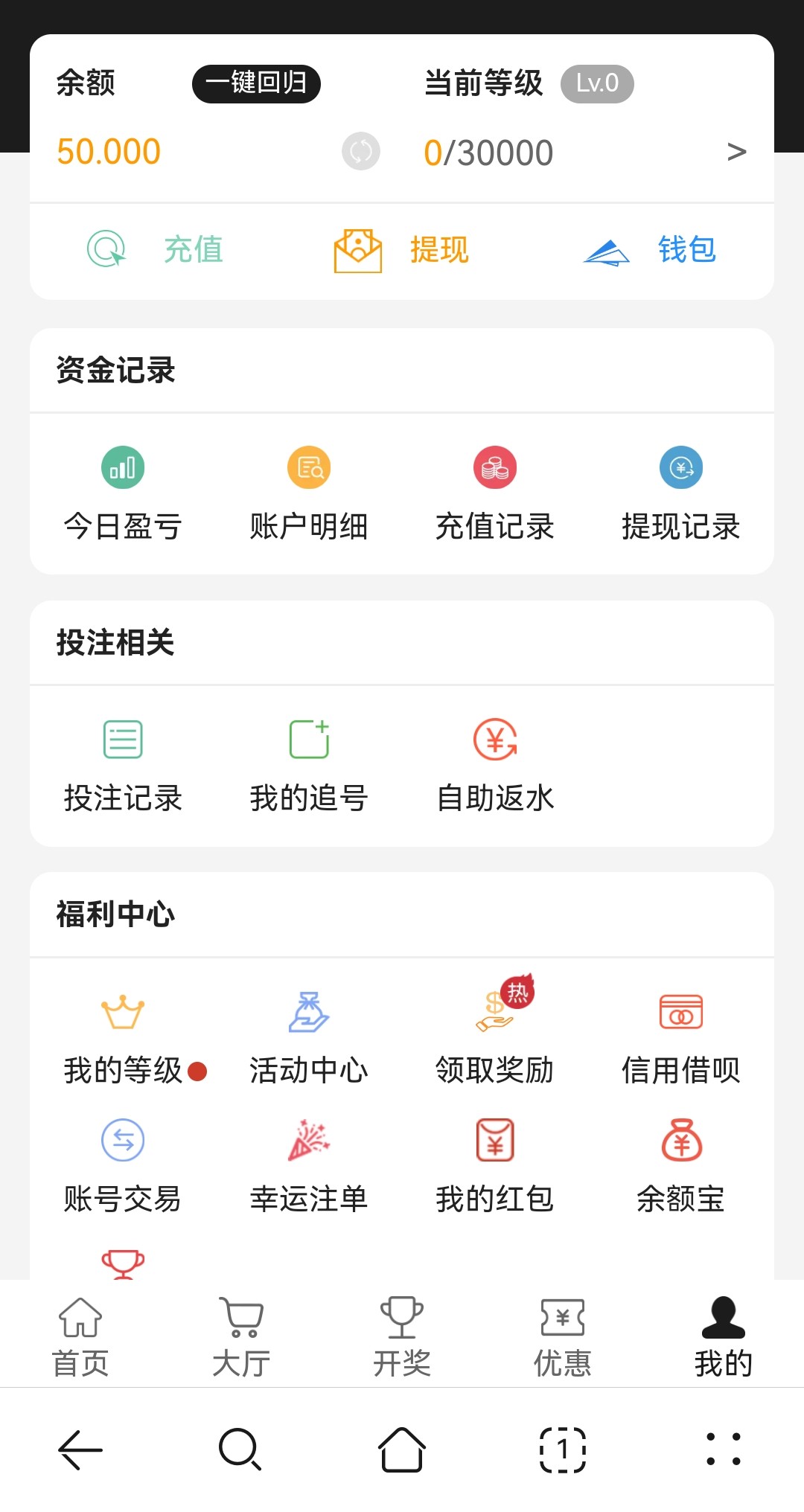Switch to the 首页 tab

click(80, 1337)
